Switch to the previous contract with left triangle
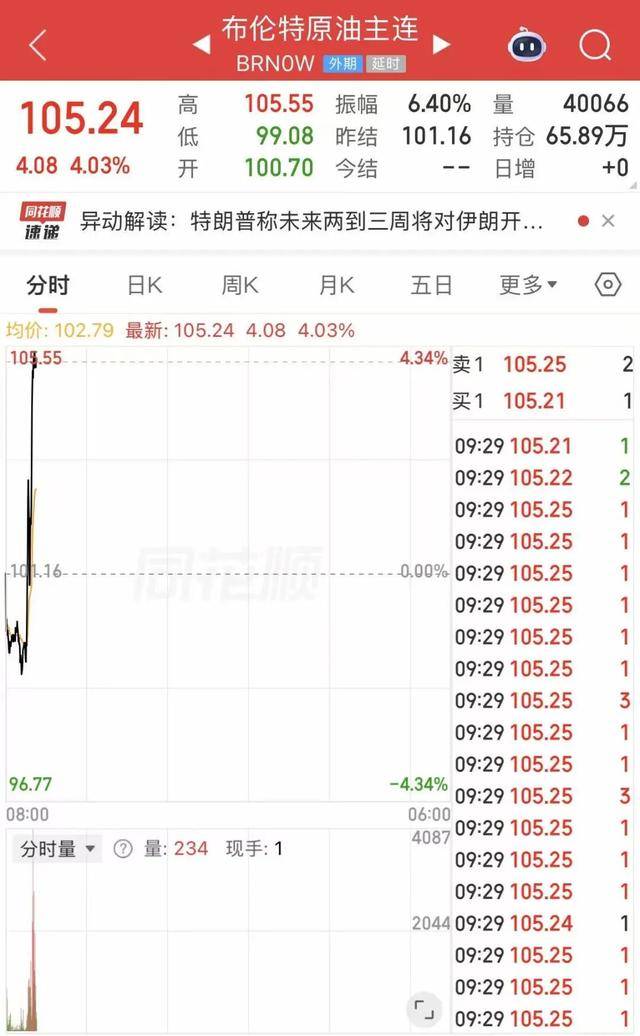 (201, 45)
